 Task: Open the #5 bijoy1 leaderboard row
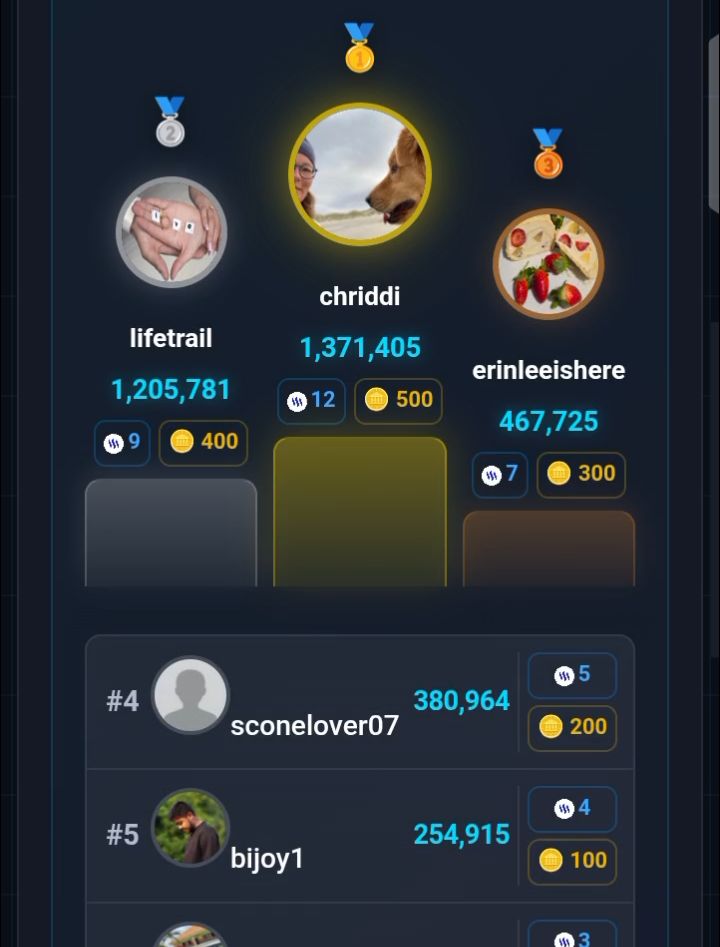(360, 836)
